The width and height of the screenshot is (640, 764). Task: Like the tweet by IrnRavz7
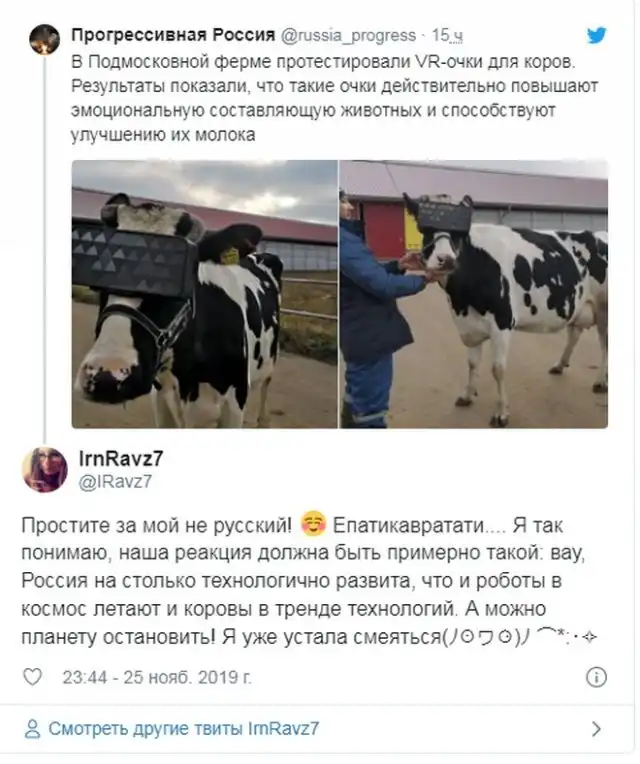point(32,677)
